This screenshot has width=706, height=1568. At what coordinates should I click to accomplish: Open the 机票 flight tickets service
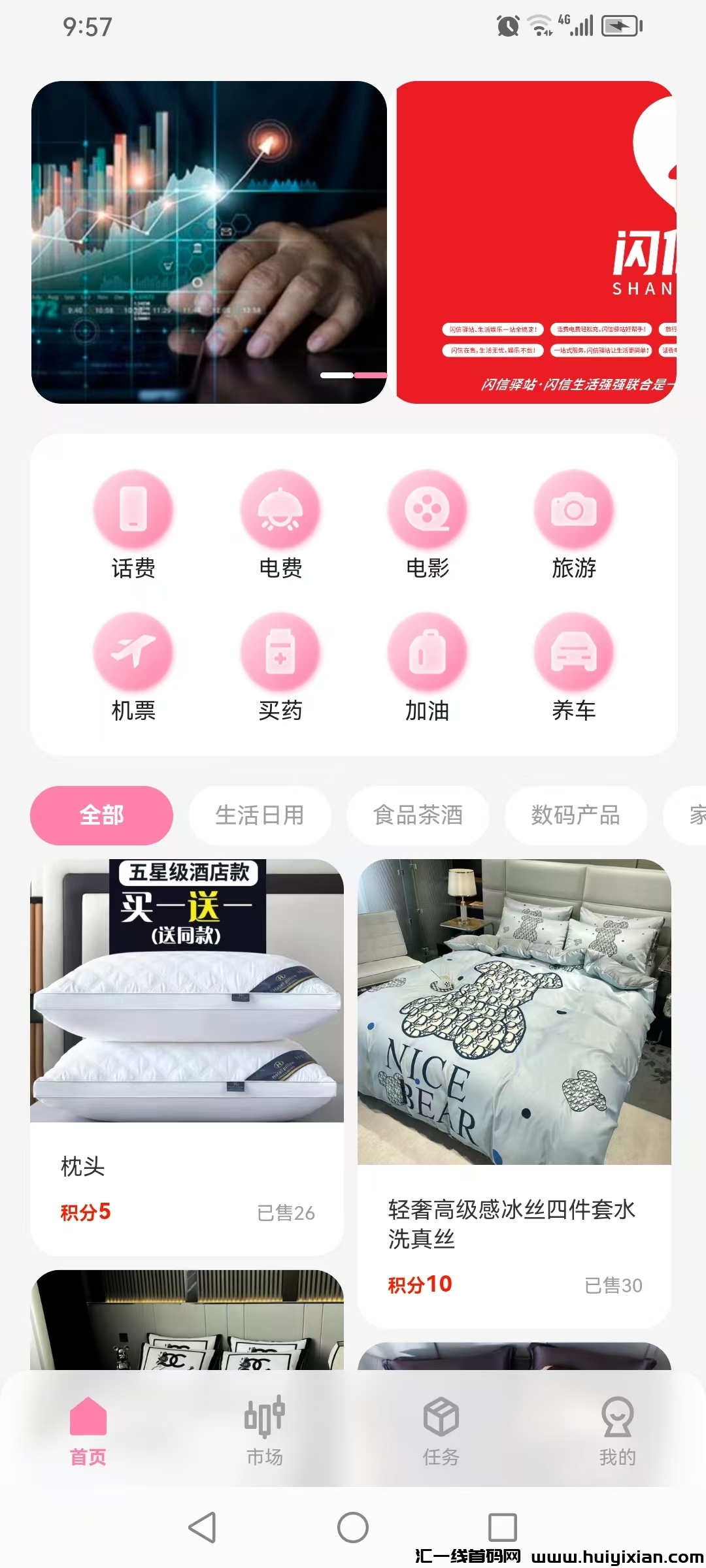tap(133, 665)
